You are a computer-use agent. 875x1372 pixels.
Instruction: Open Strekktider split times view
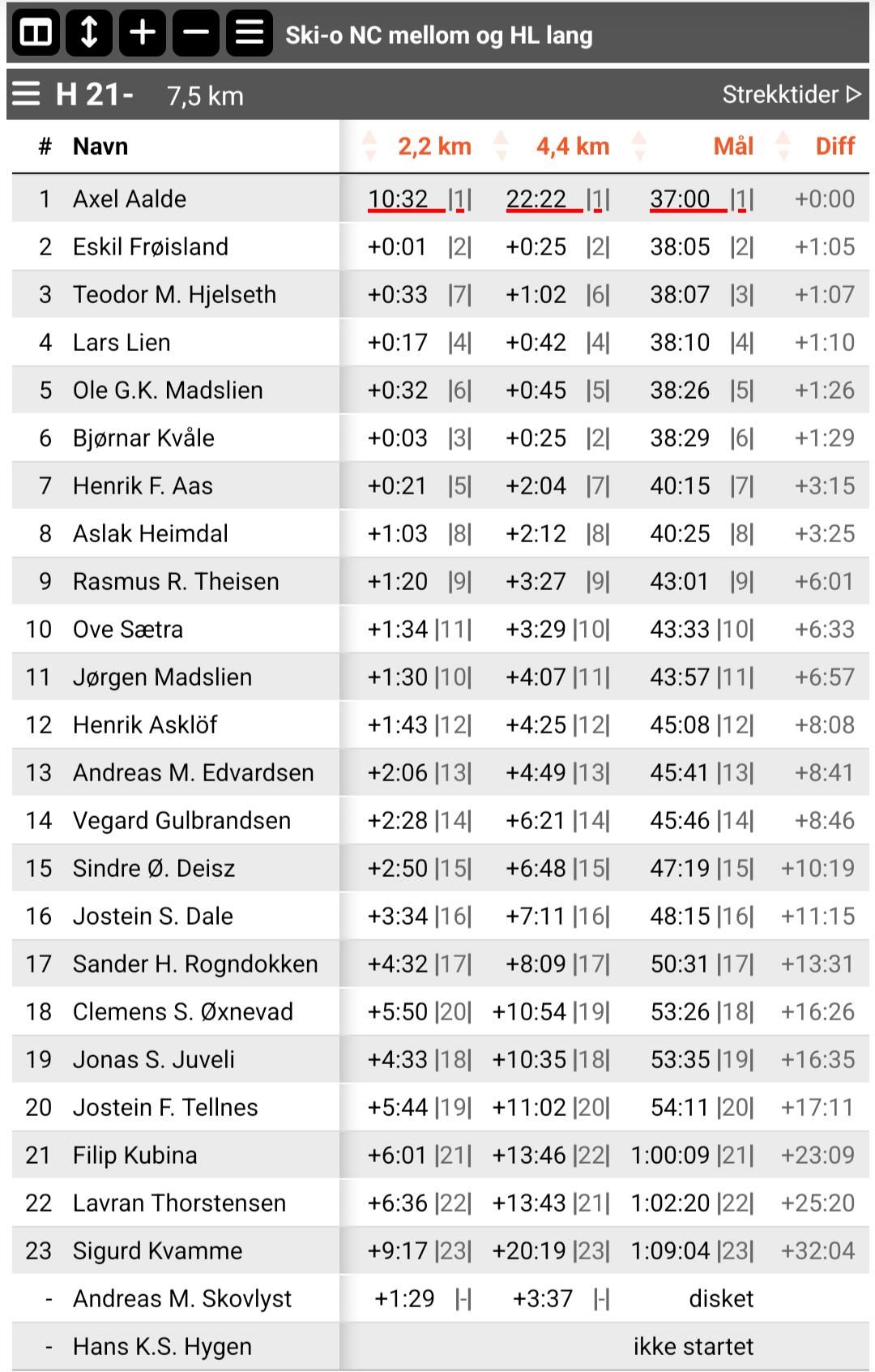click(x=790, y=94)
